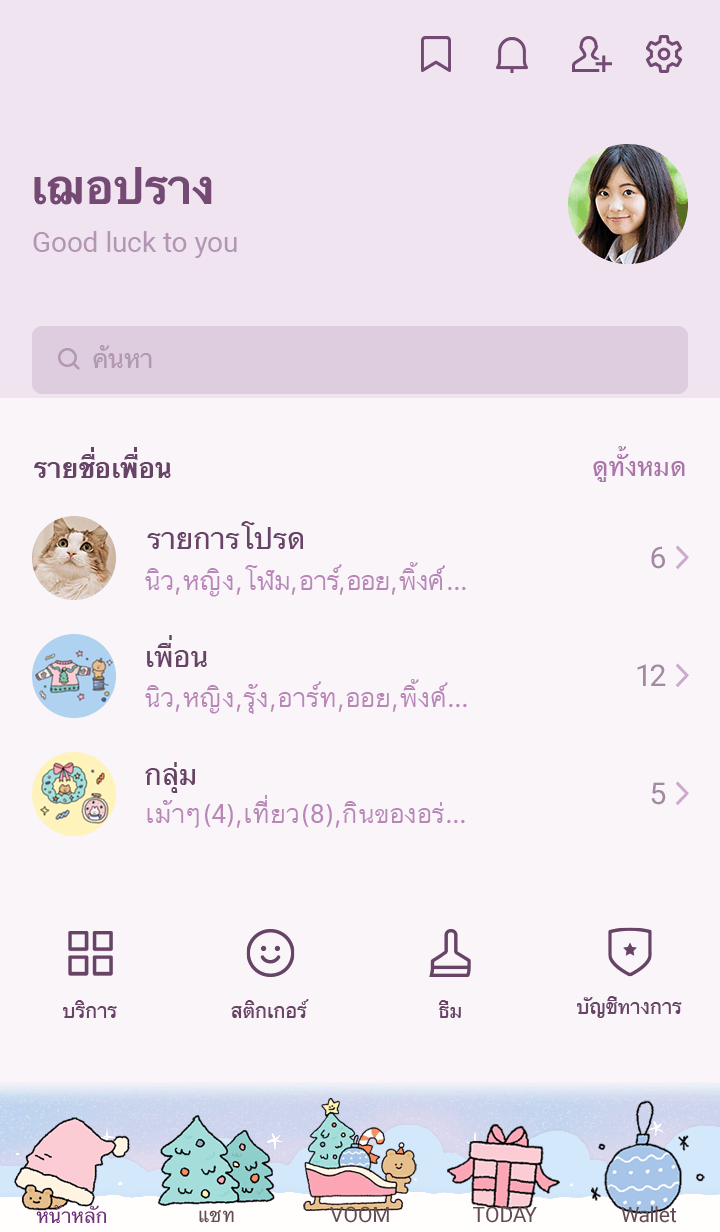Open บัญชีทางการ official accounts
The width and height of the screenshot is (720, 1232).
click(630, 974)
